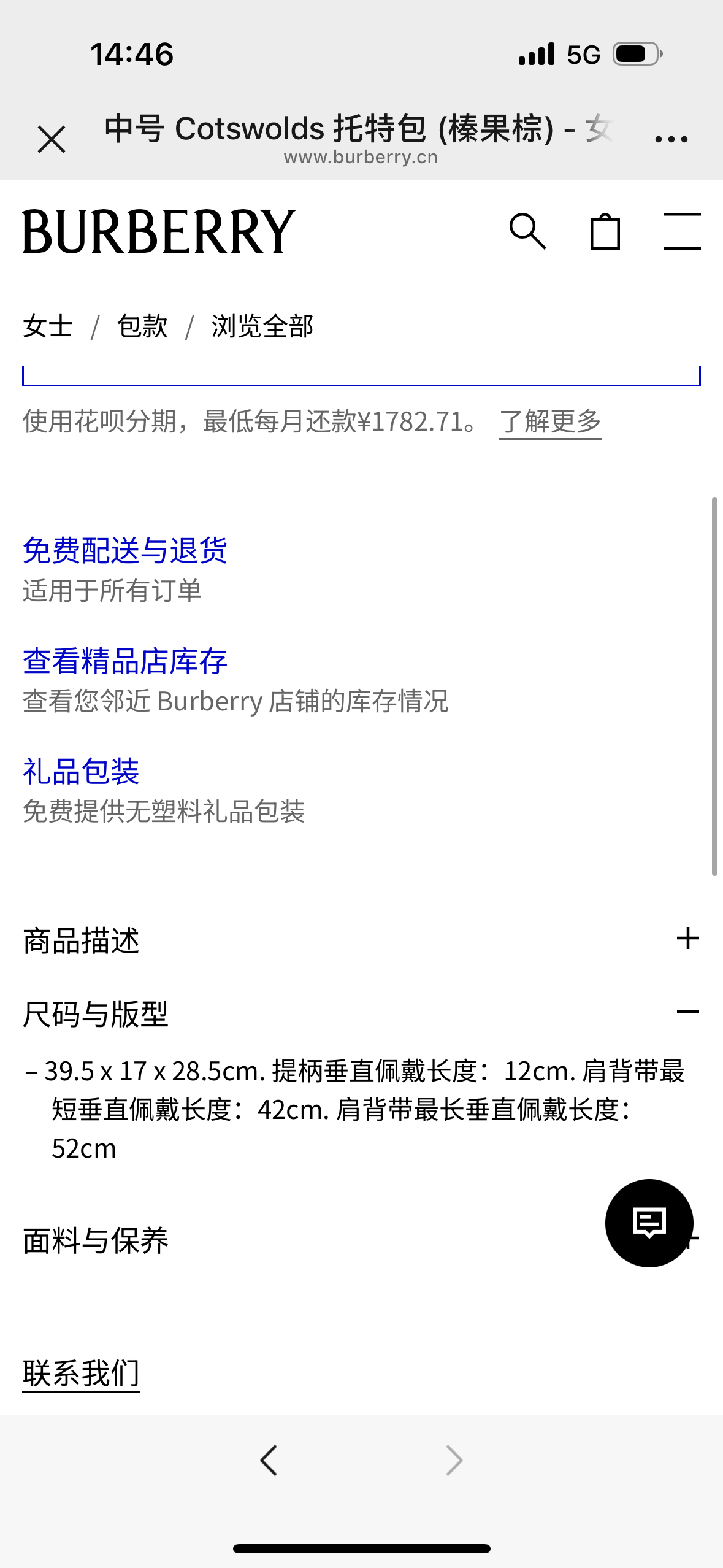The image size is (723, 1568).
Task: Close the in-app browser page
Action: (52, 139)
